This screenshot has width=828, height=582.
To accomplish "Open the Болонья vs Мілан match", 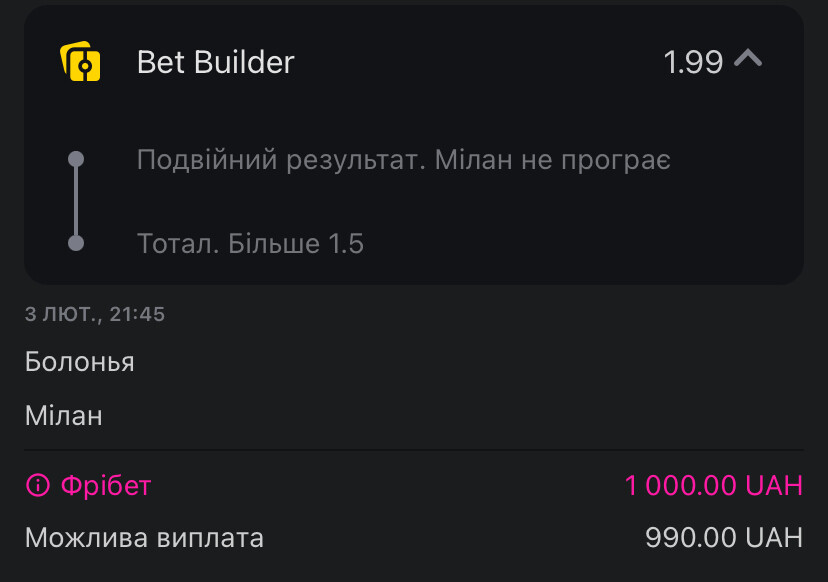I will pos(80,388).
